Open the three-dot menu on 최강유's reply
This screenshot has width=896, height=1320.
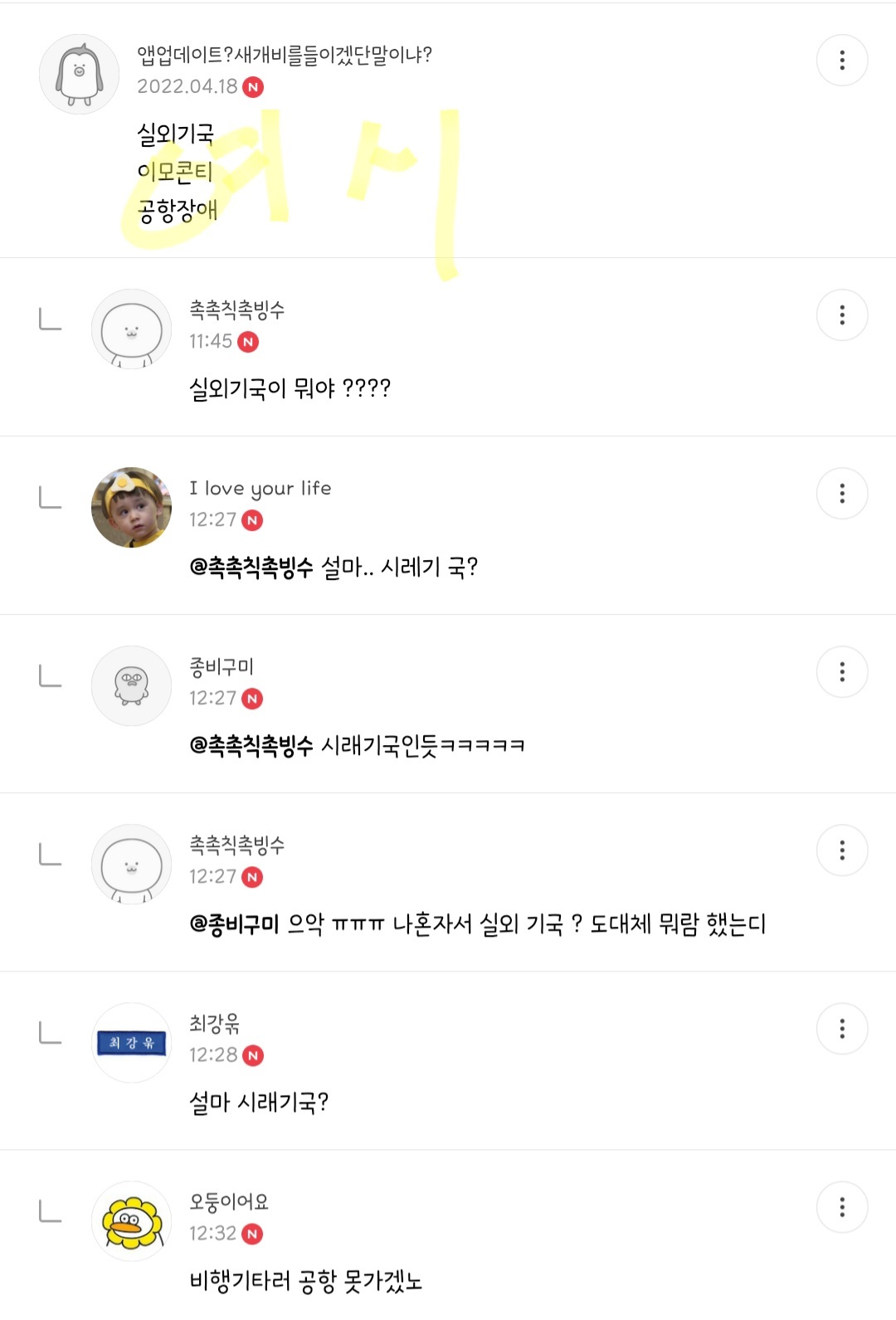(842, 1029)
